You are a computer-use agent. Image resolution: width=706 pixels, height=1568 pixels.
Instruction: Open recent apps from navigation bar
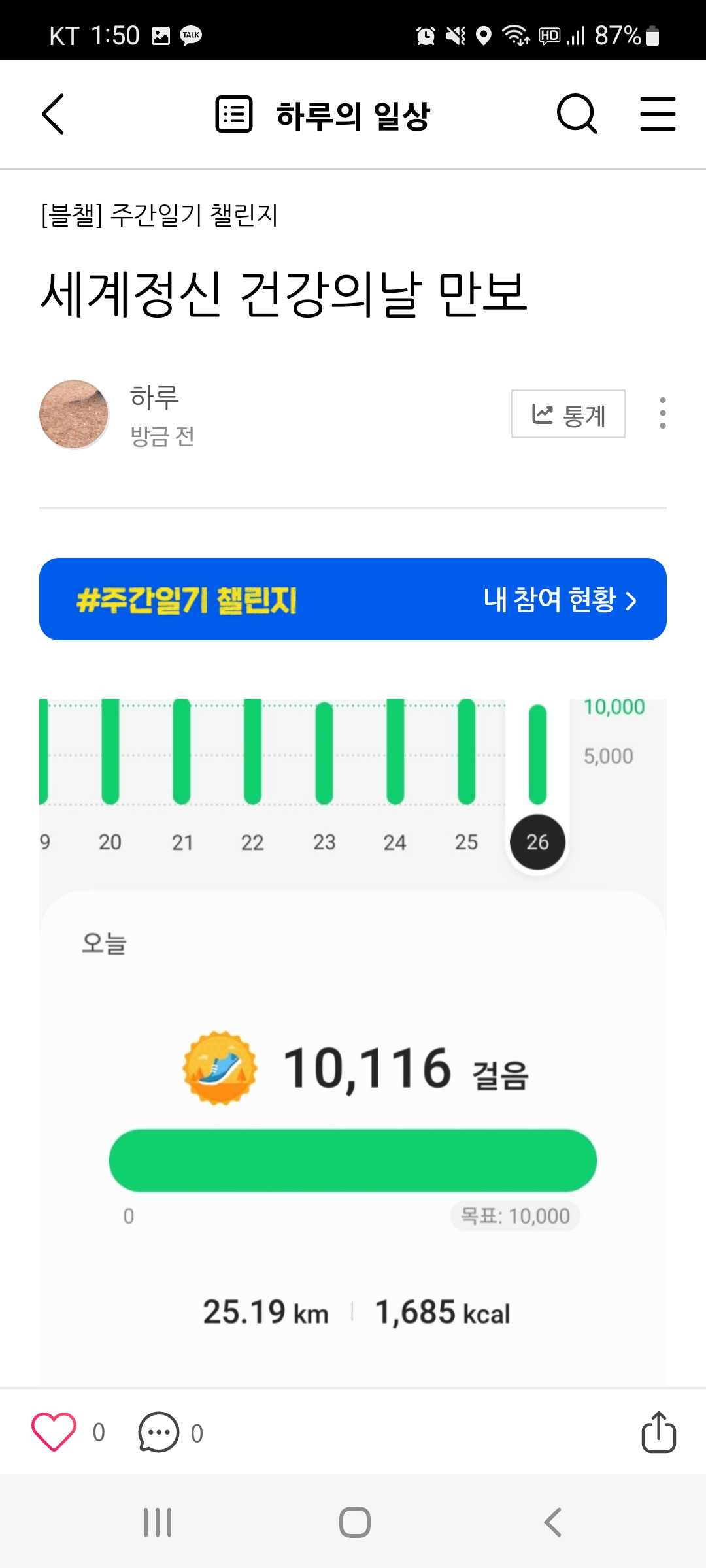pos(158,1522)
